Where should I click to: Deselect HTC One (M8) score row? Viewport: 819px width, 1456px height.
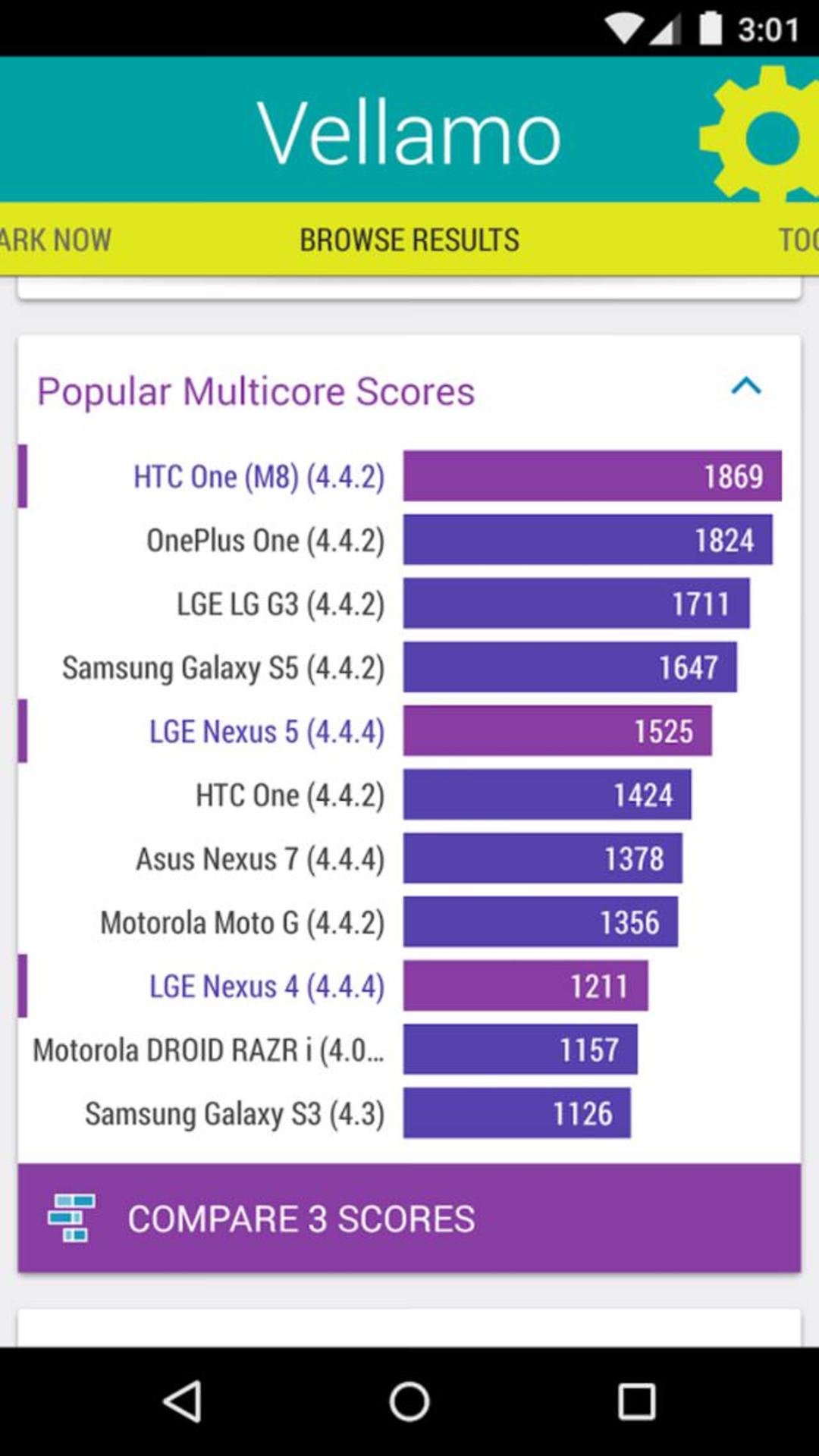pos(409,476)
